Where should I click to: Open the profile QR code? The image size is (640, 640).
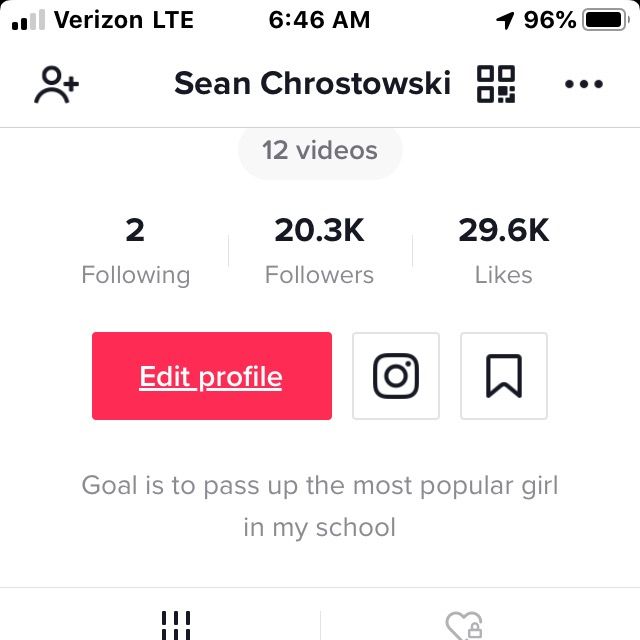click(496, 84)
